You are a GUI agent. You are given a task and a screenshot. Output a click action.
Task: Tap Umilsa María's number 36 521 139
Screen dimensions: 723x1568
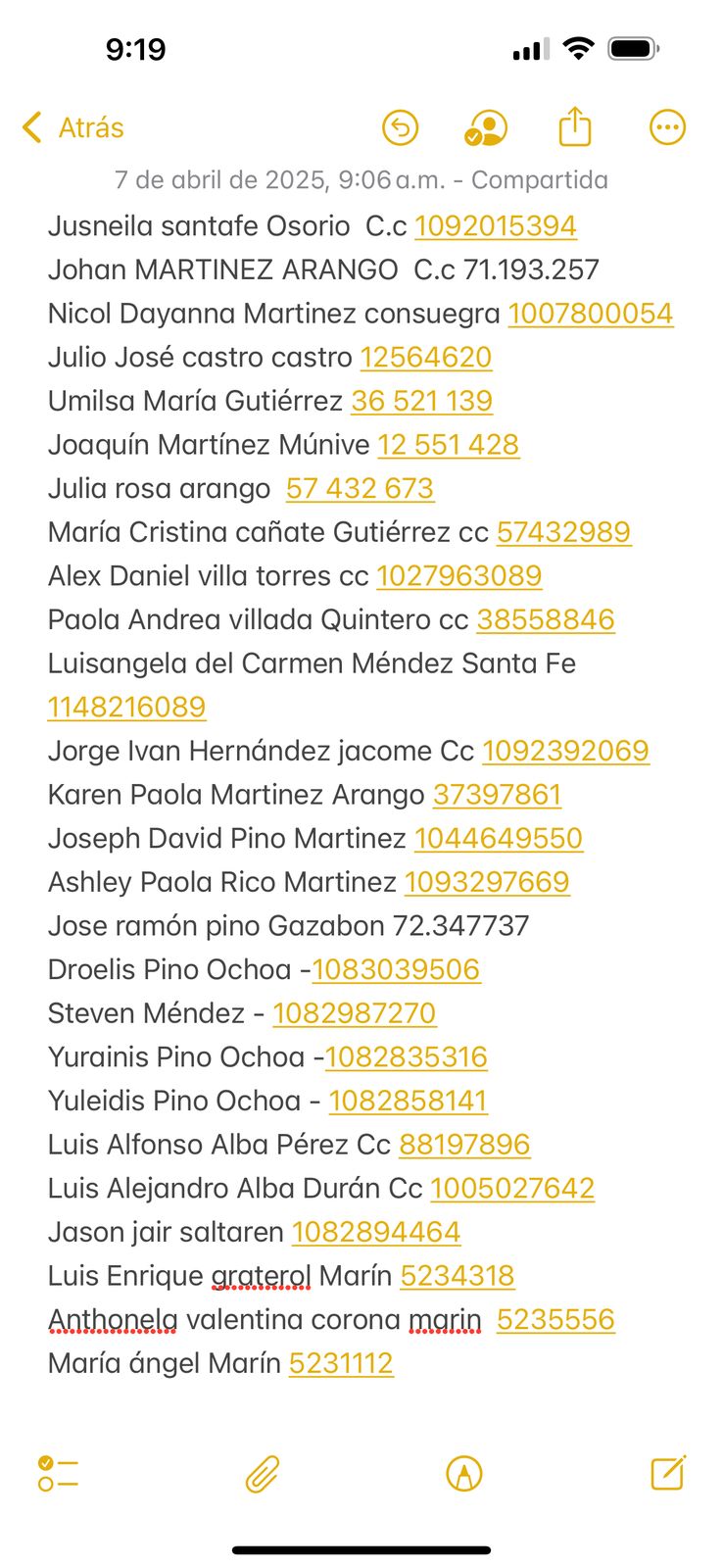click(421, 401)
